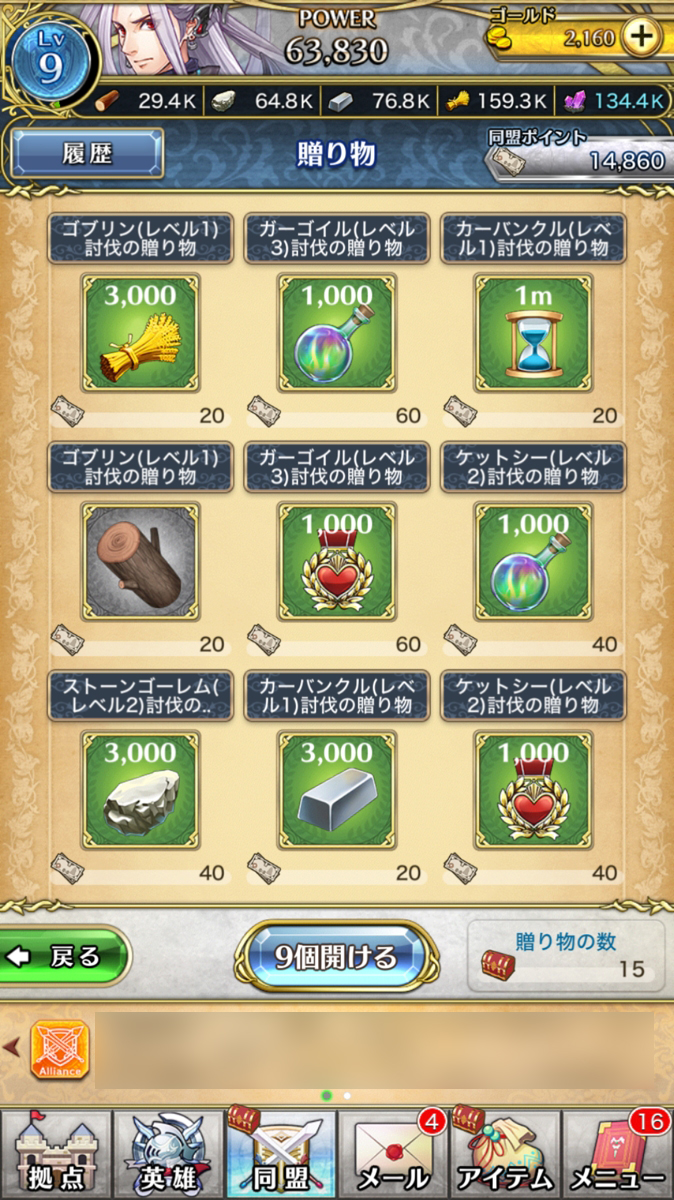
Task: Select the 同盟 alliance tab
Action: [281, 1154]
